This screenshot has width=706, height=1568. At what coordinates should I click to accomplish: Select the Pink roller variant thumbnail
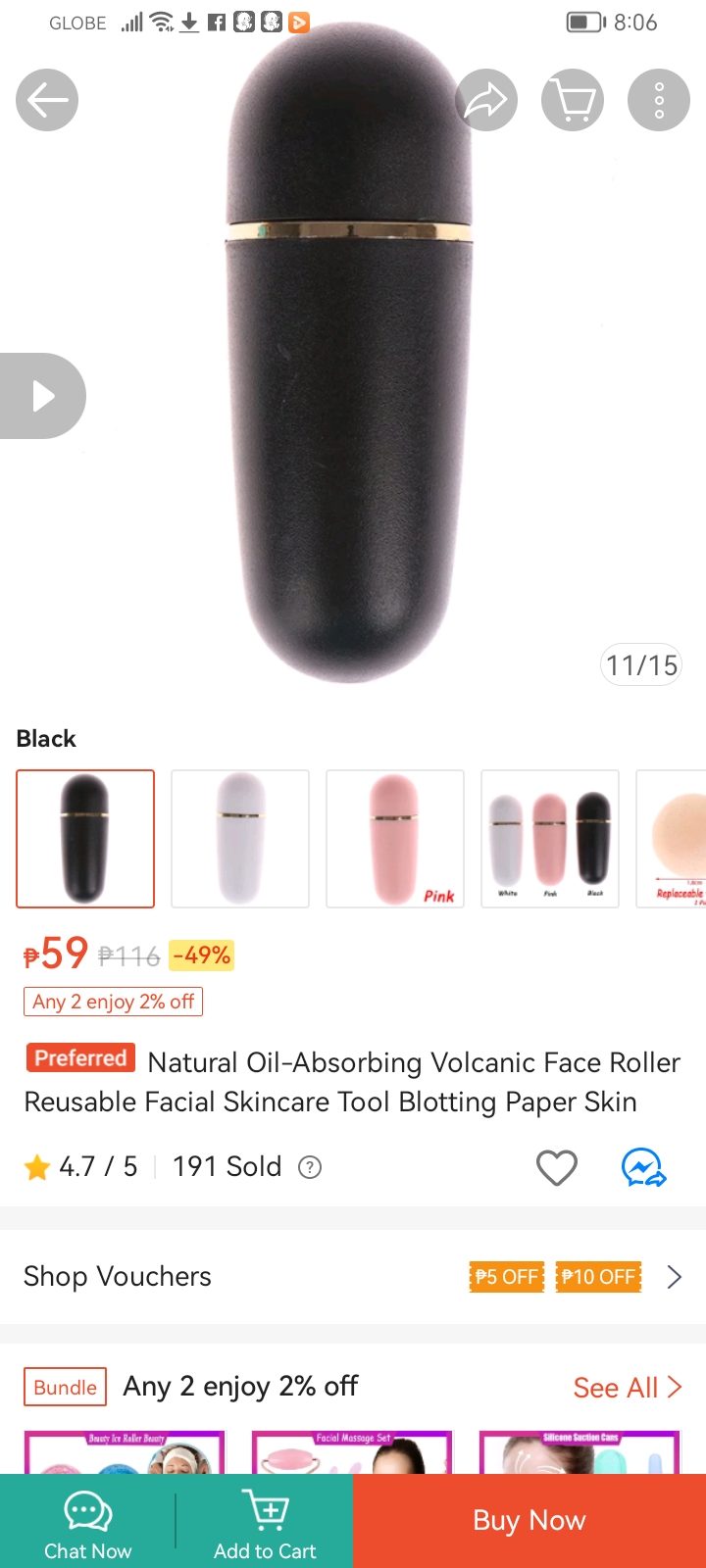coord(395,839)
